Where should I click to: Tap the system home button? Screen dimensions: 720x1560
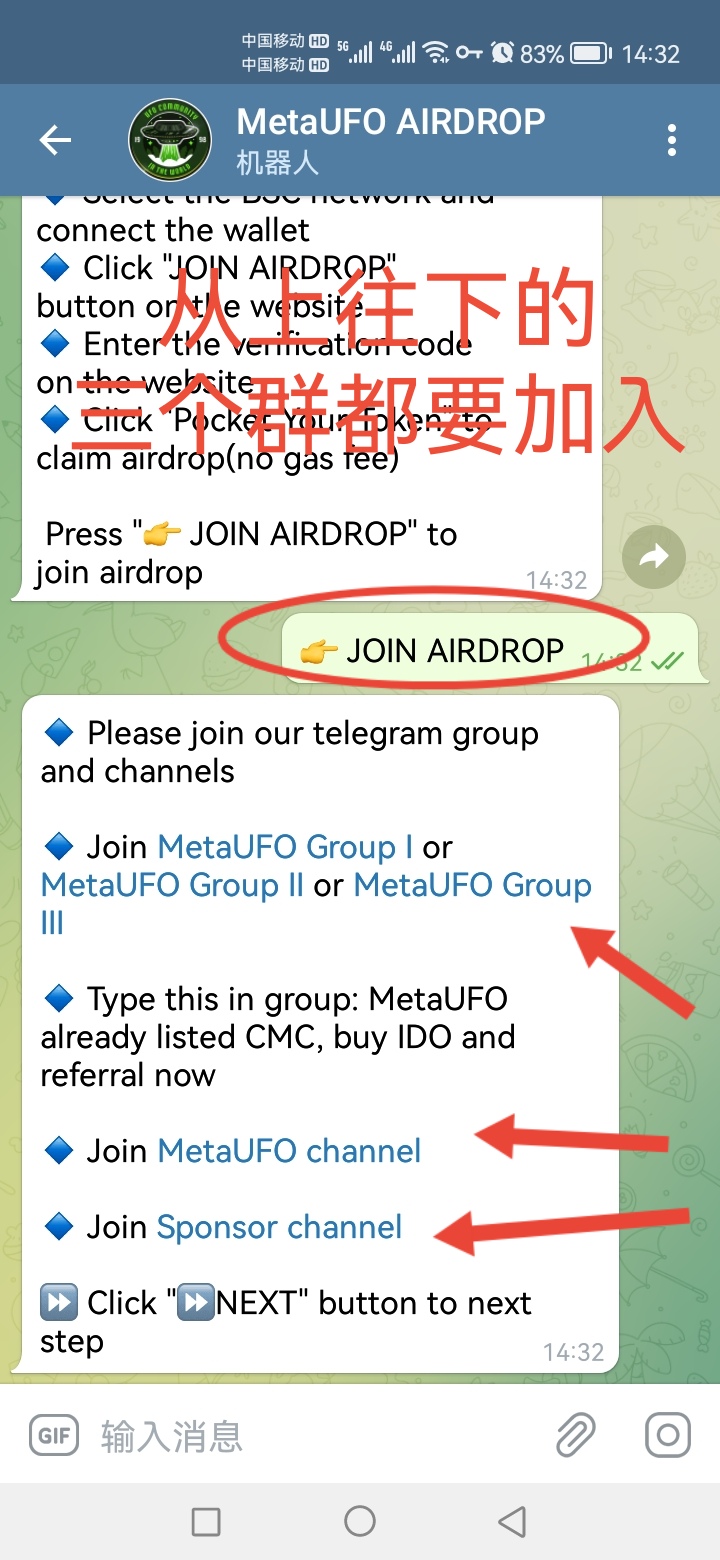pos(360,1521)
